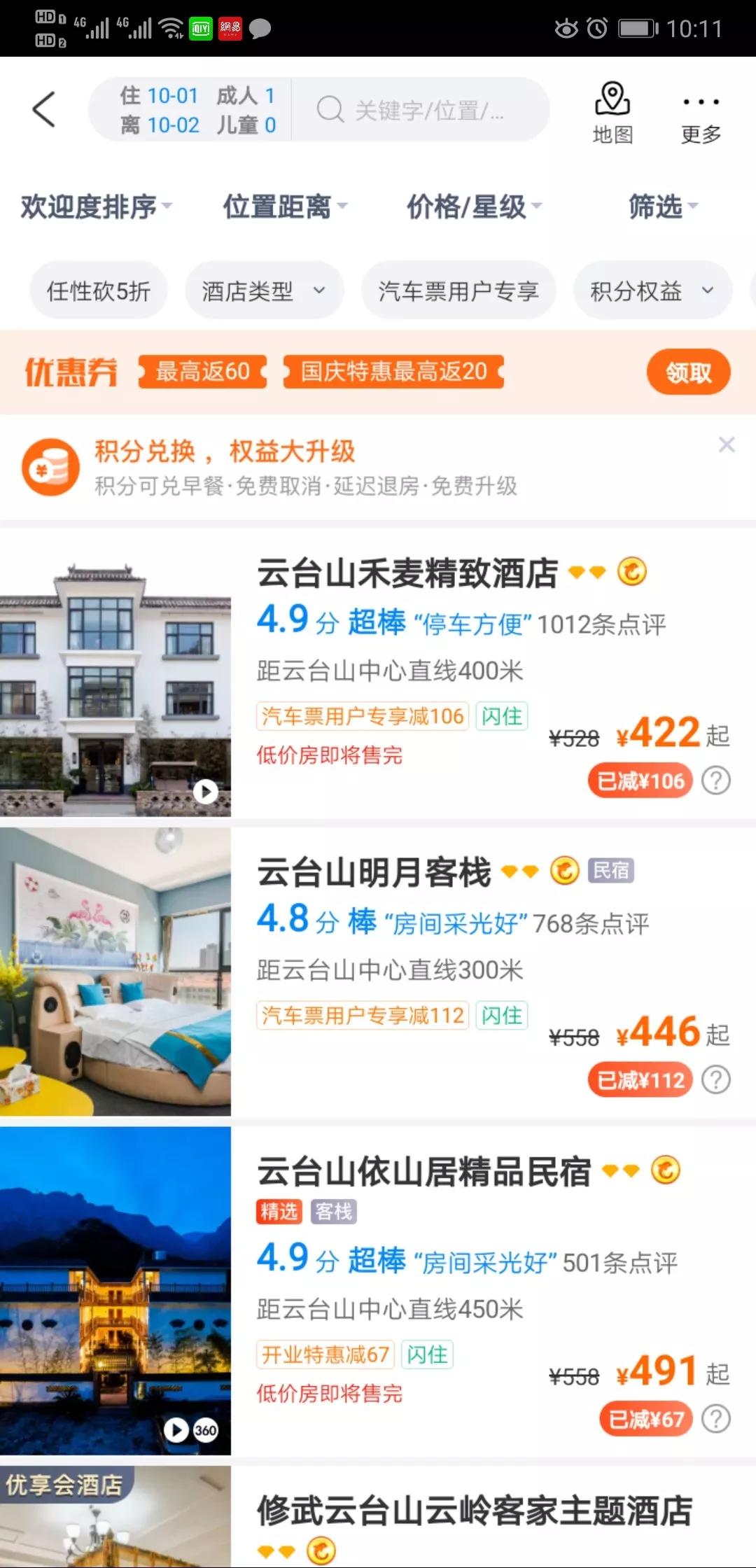Image resolution: width=756 pixels, height=1568 pixels.
Task: Open 云台山明月客栈 hotel listing
Action: (374, 872)
